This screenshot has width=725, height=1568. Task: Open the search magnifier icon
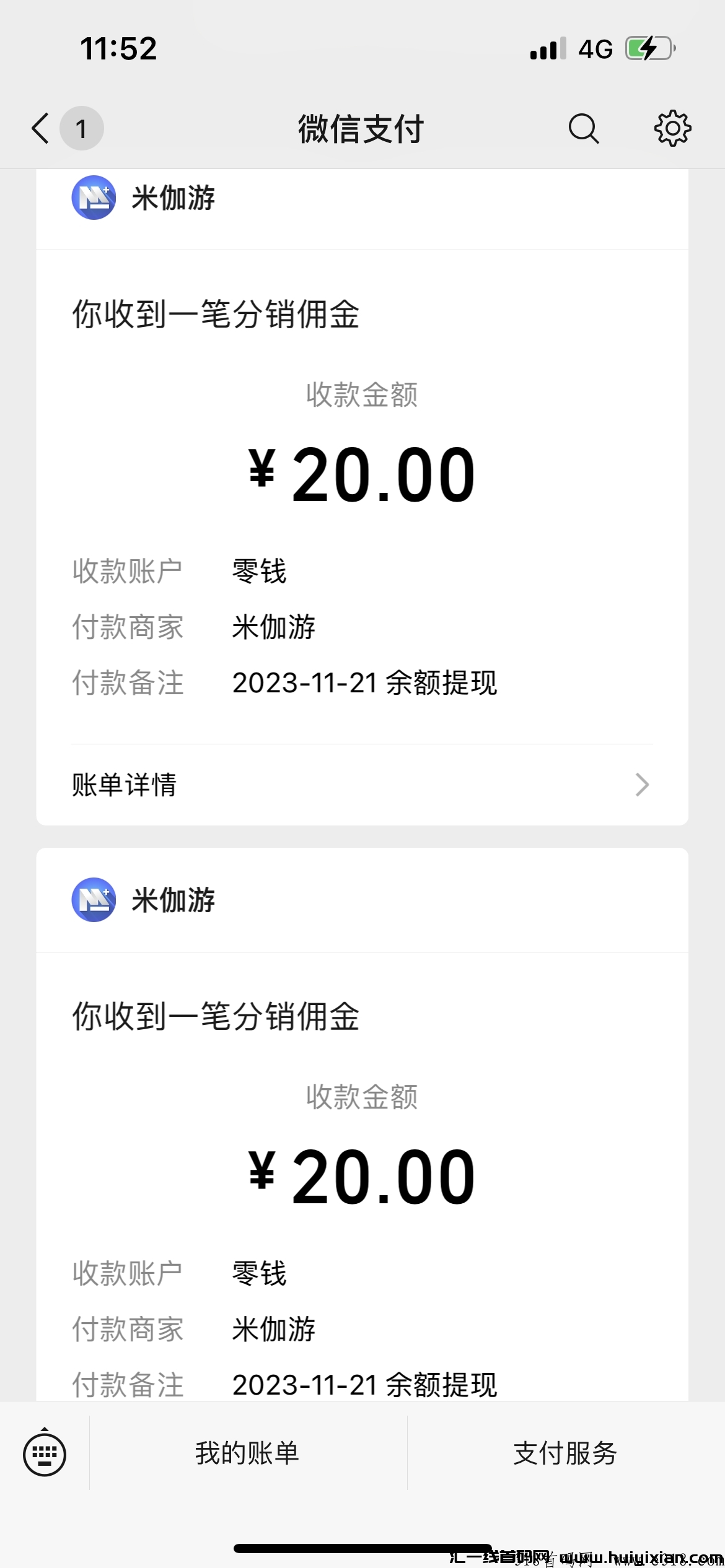pos(583,129)
